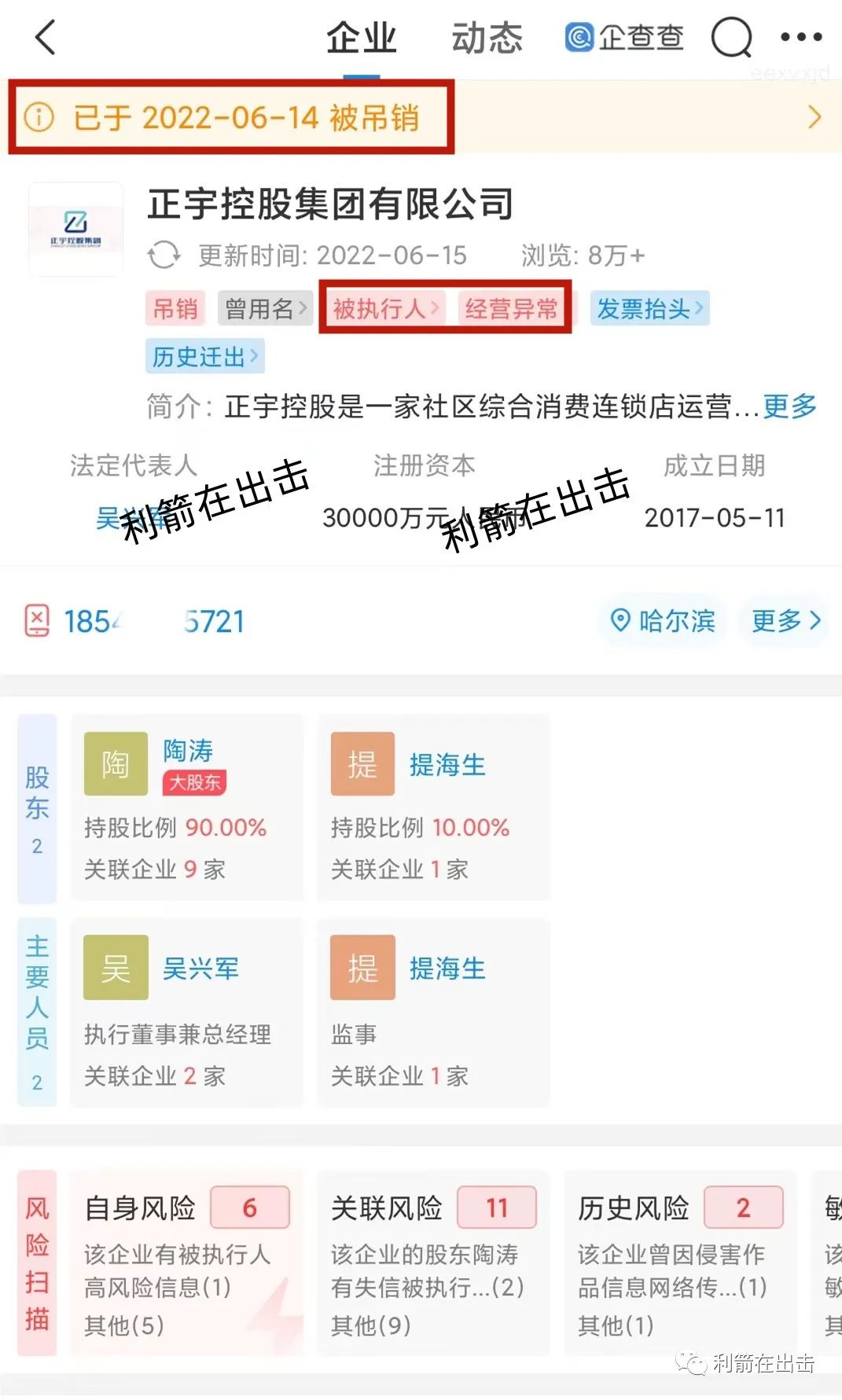
Task: Open the 经营异常 tag
Action: pyautogui.click(x=511, y=308)
